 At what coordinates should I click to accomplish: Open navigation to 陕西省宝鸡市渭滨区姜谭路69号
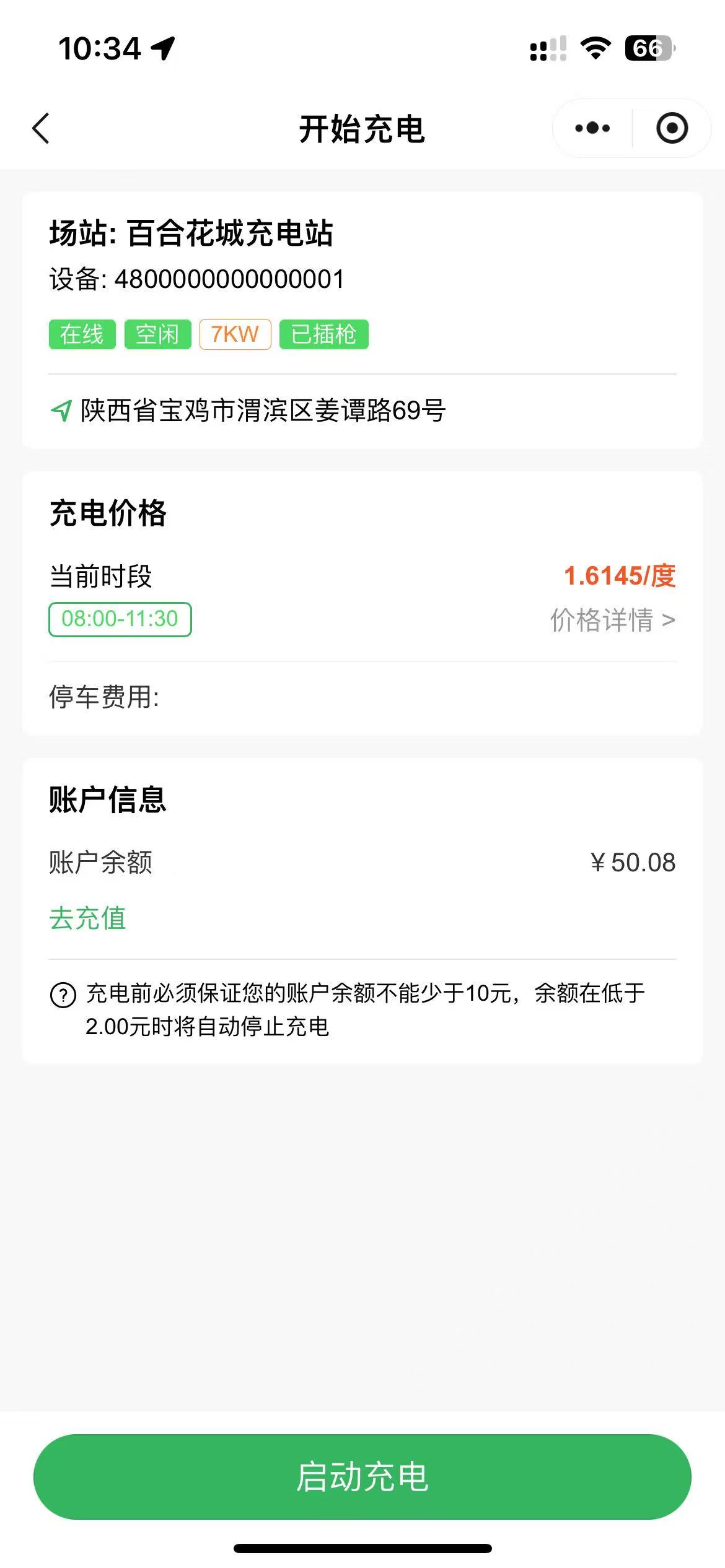click(x=248, y=411)
